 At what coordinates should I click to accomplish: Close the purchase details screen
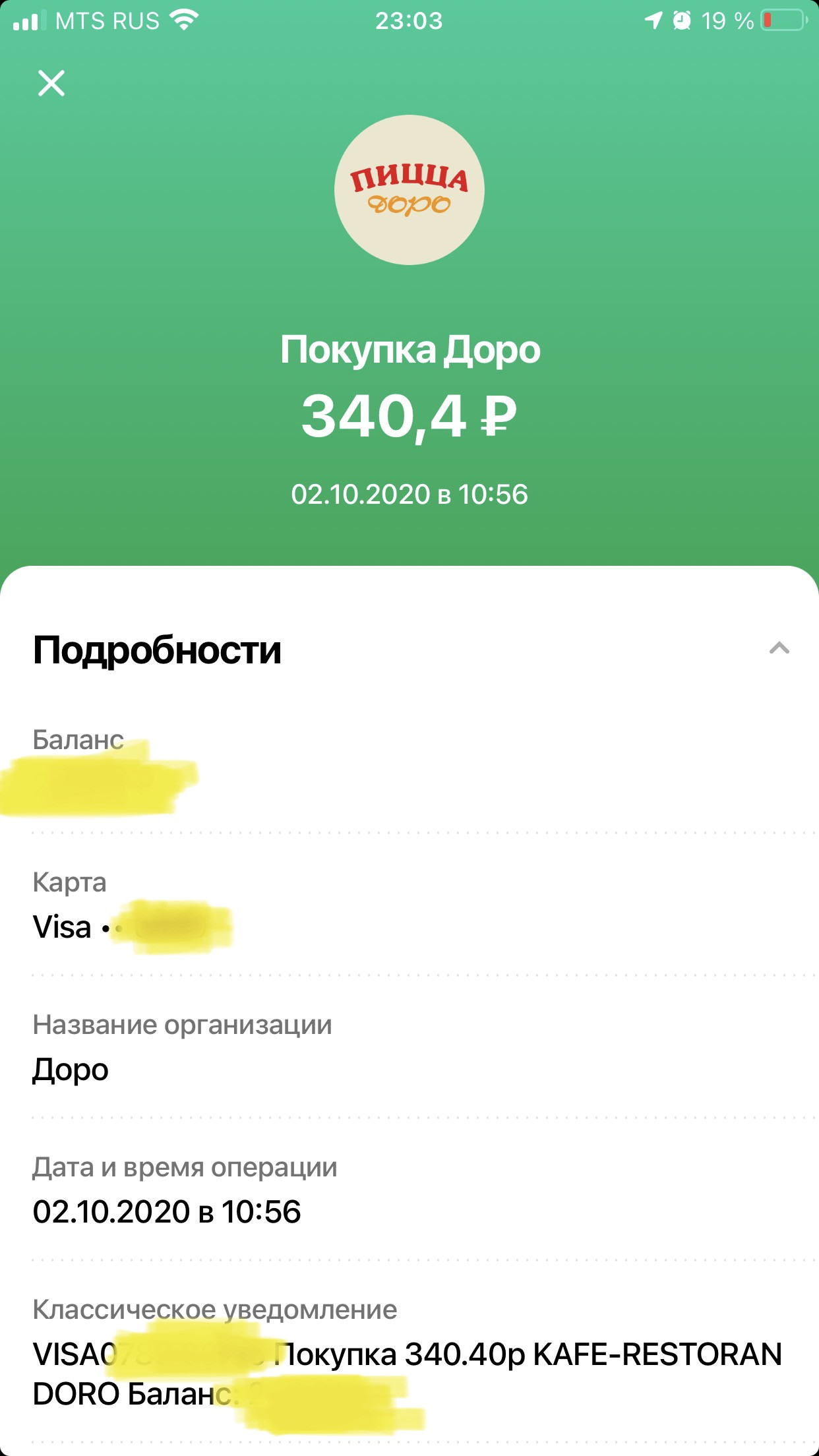(x=51, y=83)
